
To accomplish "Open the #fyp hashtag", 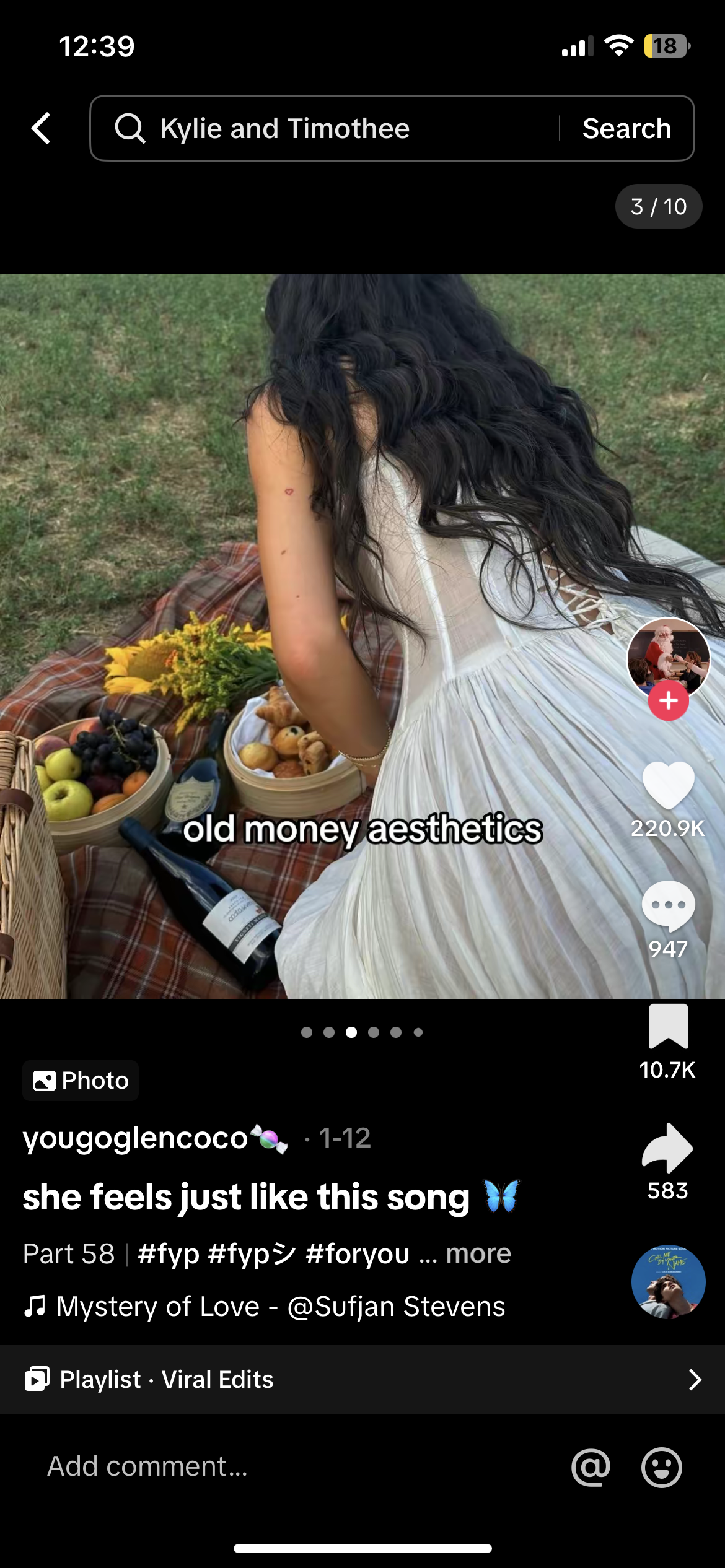I will 168,1253.
